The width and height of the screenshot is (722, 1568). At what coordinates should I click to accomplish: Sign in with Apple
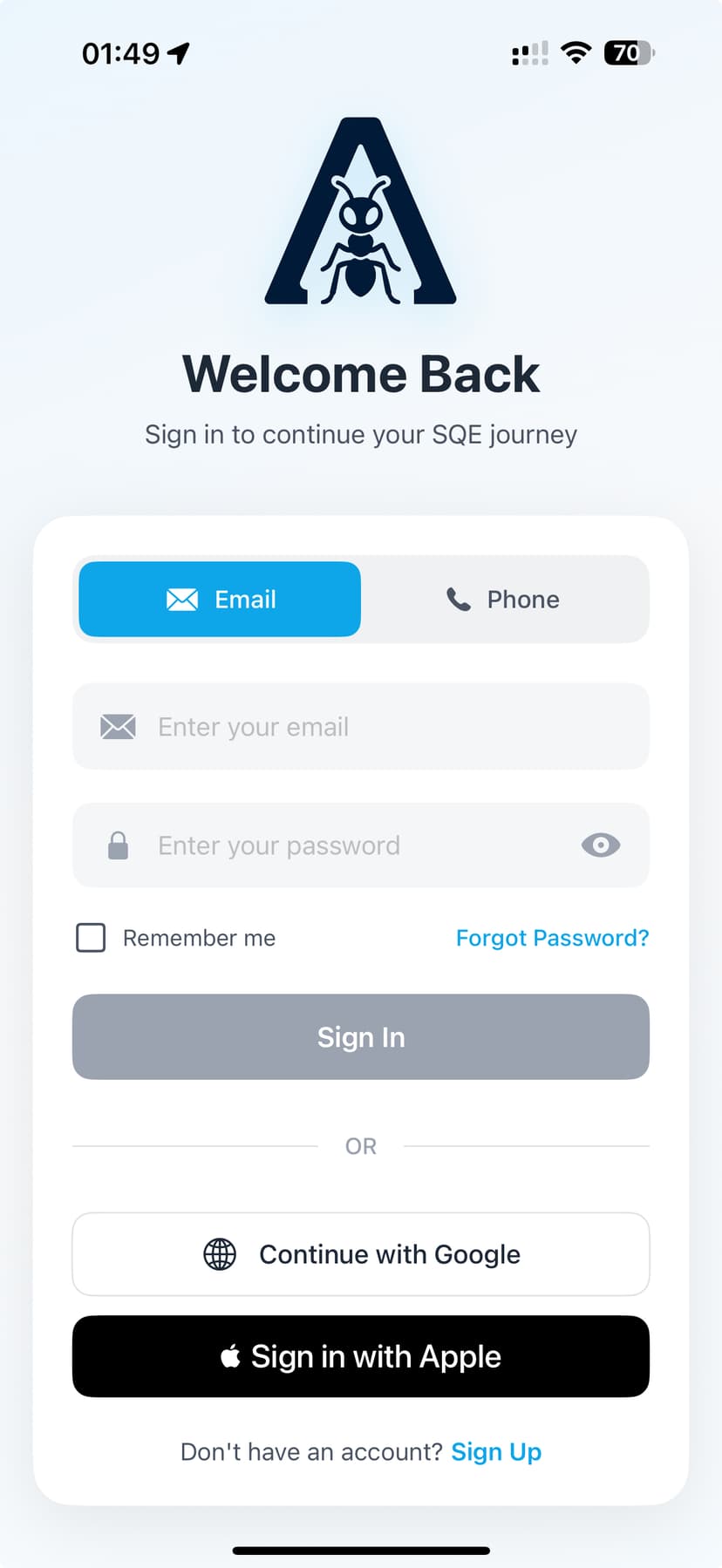pyautogui.click(x=361, y=1356)
